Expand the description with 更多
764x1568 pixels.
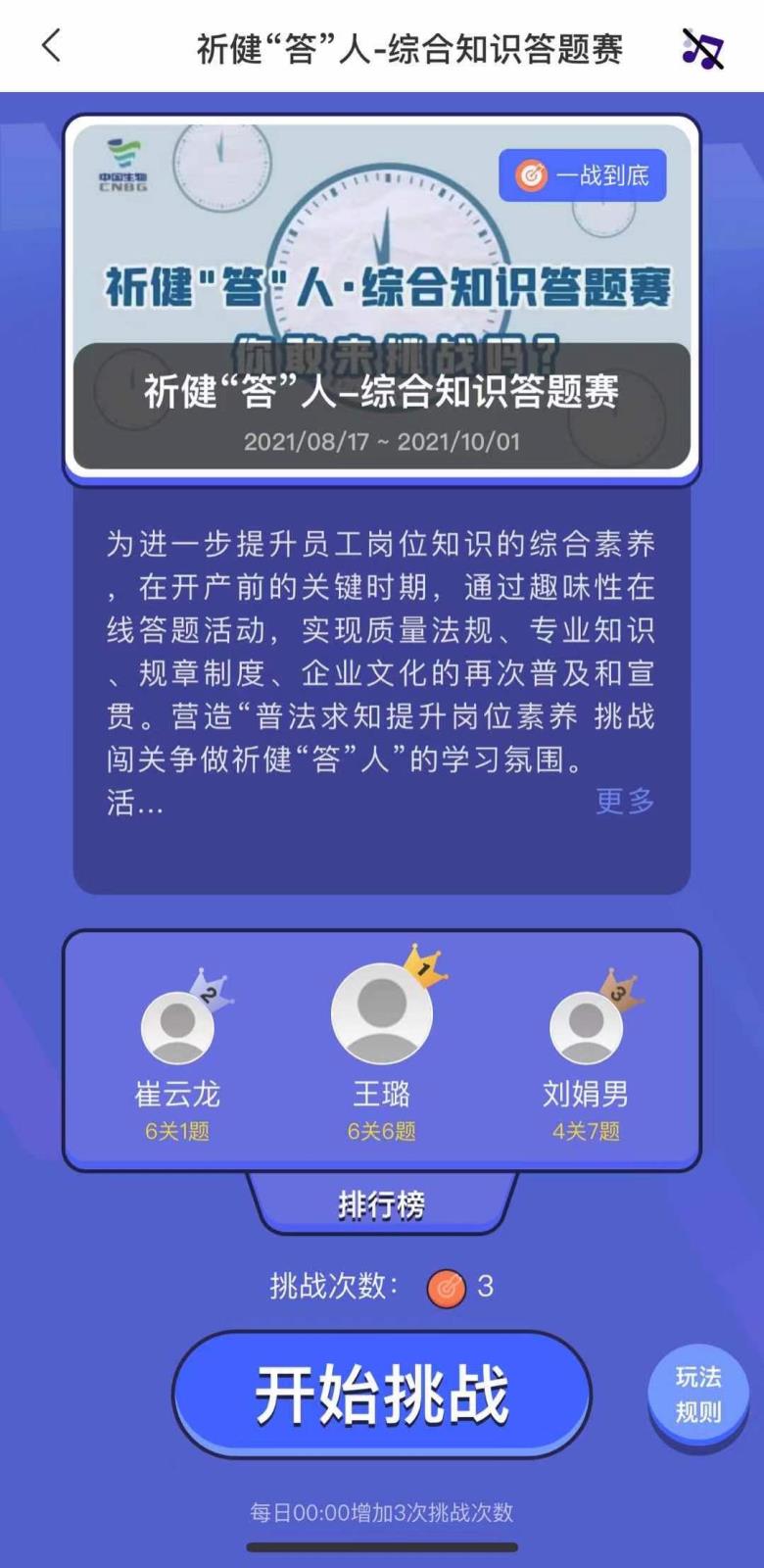624,802
